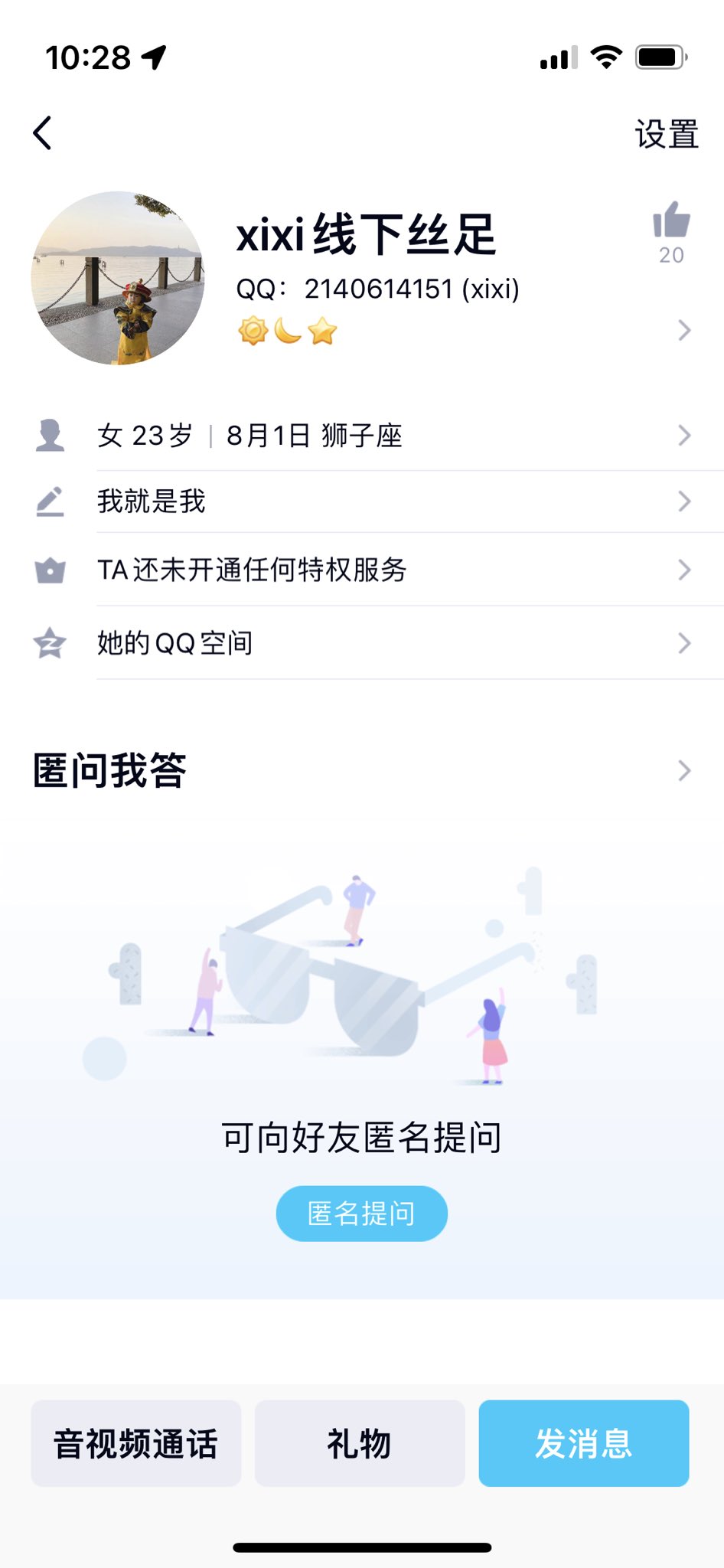Image resolution: width=724 pixels, height=1568 pixels.
Task: Send a gift via 礼物
Action: (360, 1443)
